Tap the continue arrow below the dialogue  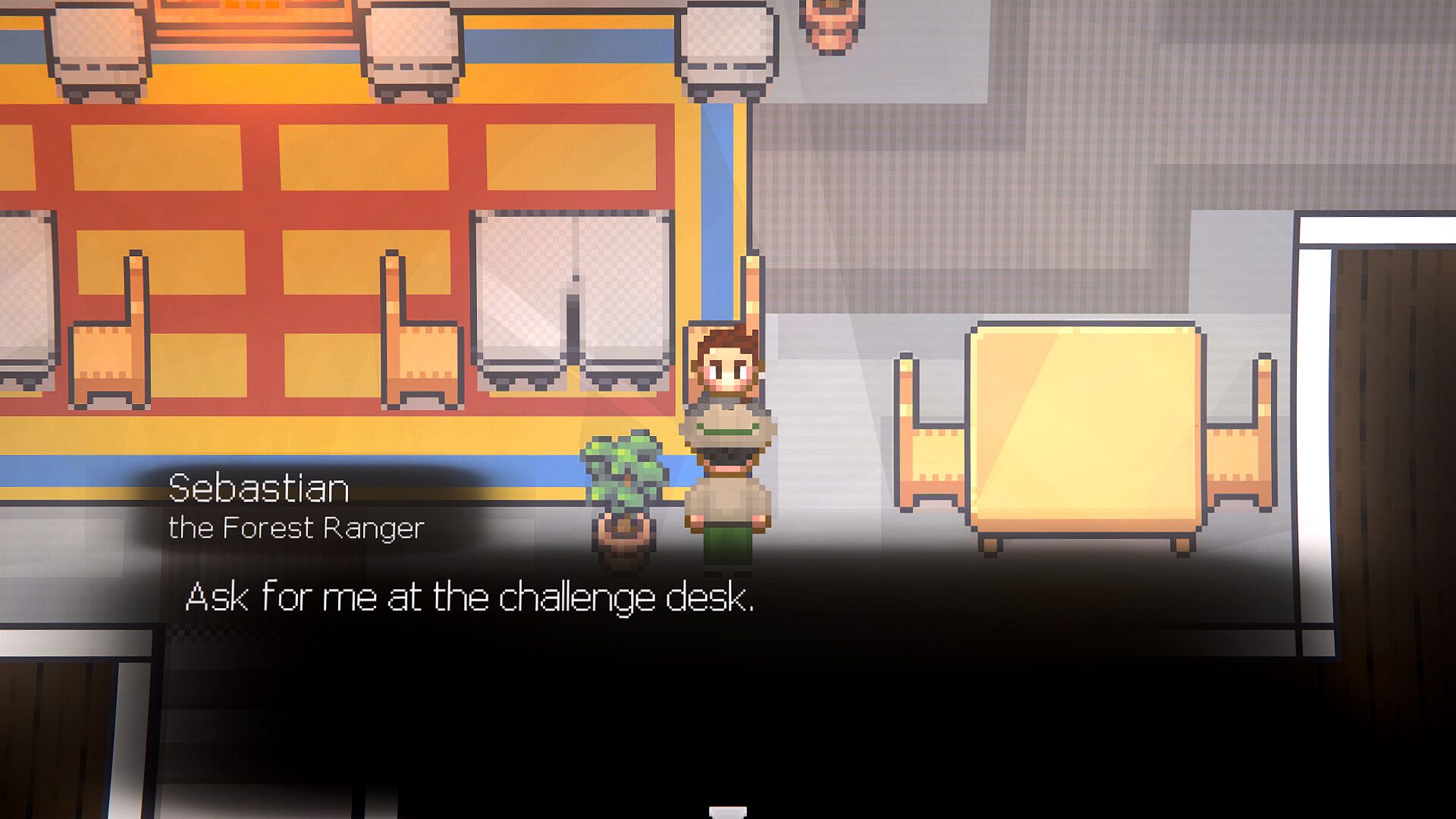point(727,812)
